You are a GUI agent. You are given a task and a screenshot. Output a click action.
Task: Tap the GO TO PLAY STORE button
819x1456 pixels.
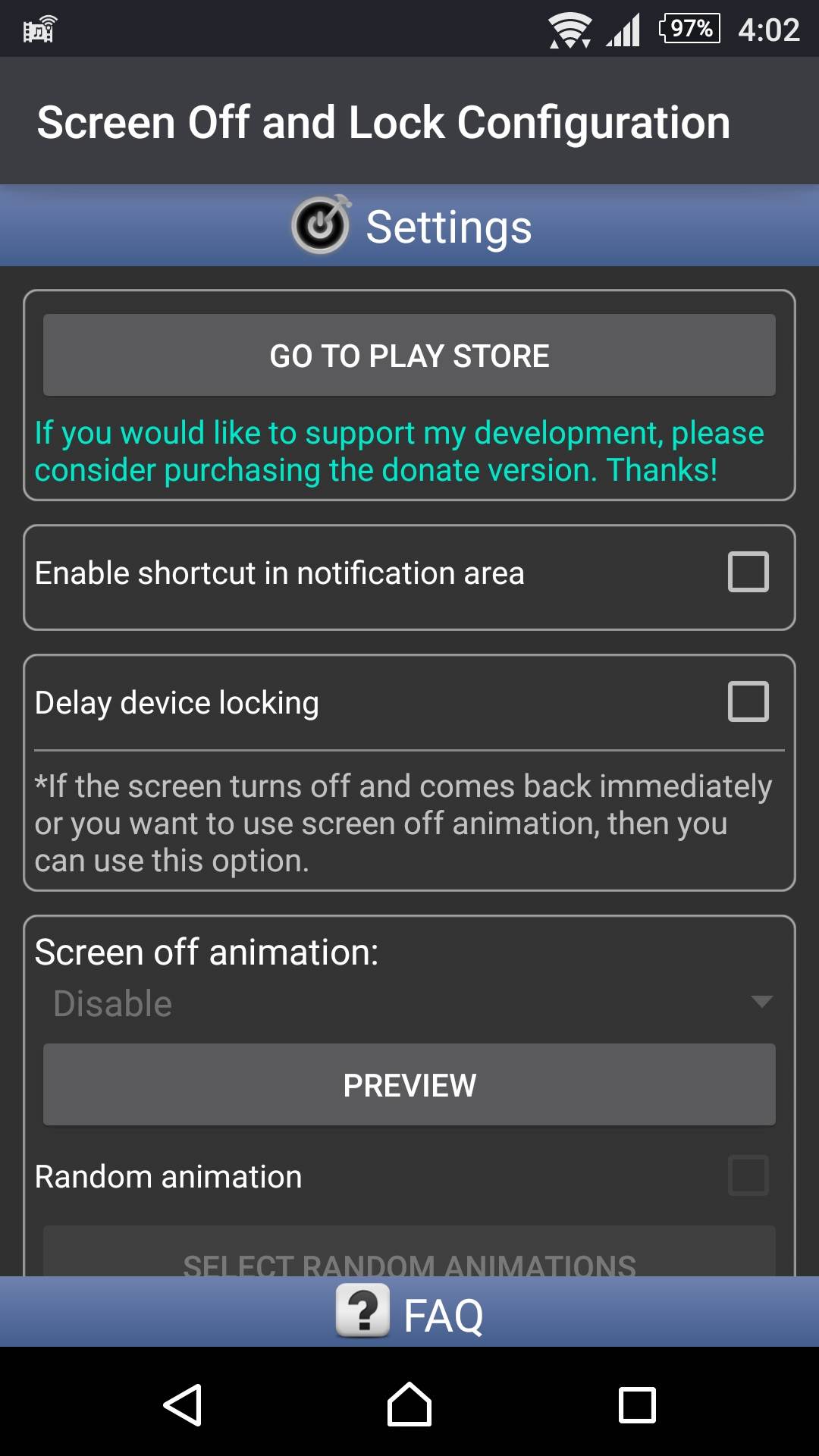click(409, 355)
